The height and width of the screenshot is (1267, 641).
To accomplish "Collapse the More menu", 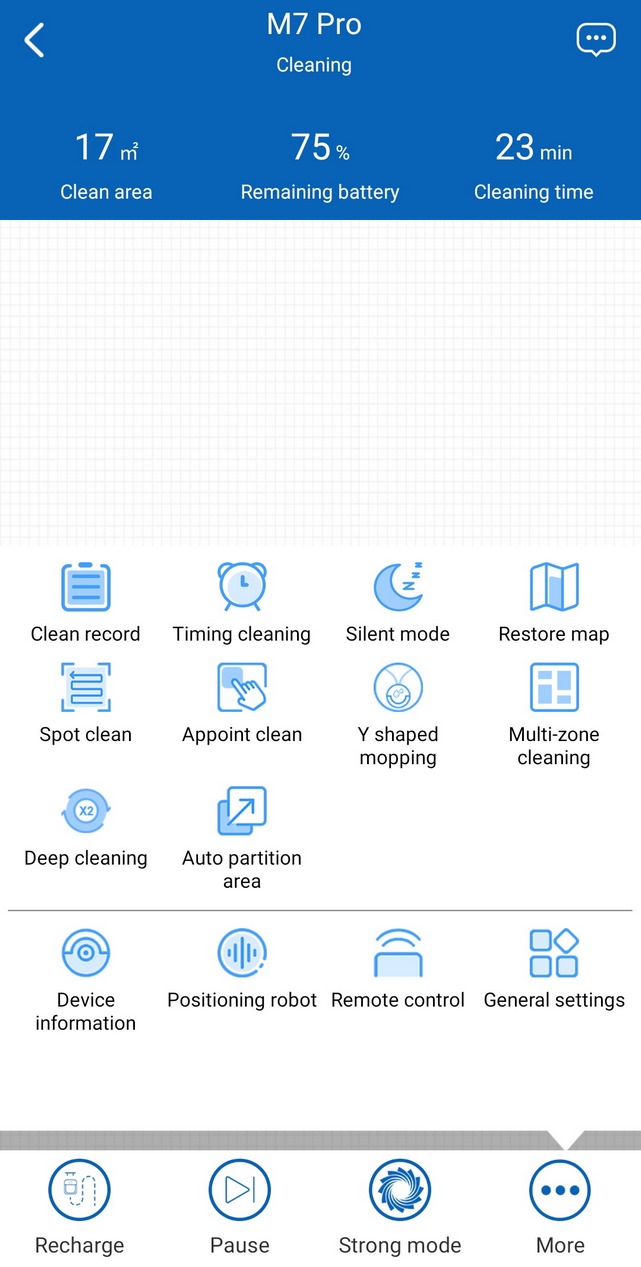I will pos(560,1207).
